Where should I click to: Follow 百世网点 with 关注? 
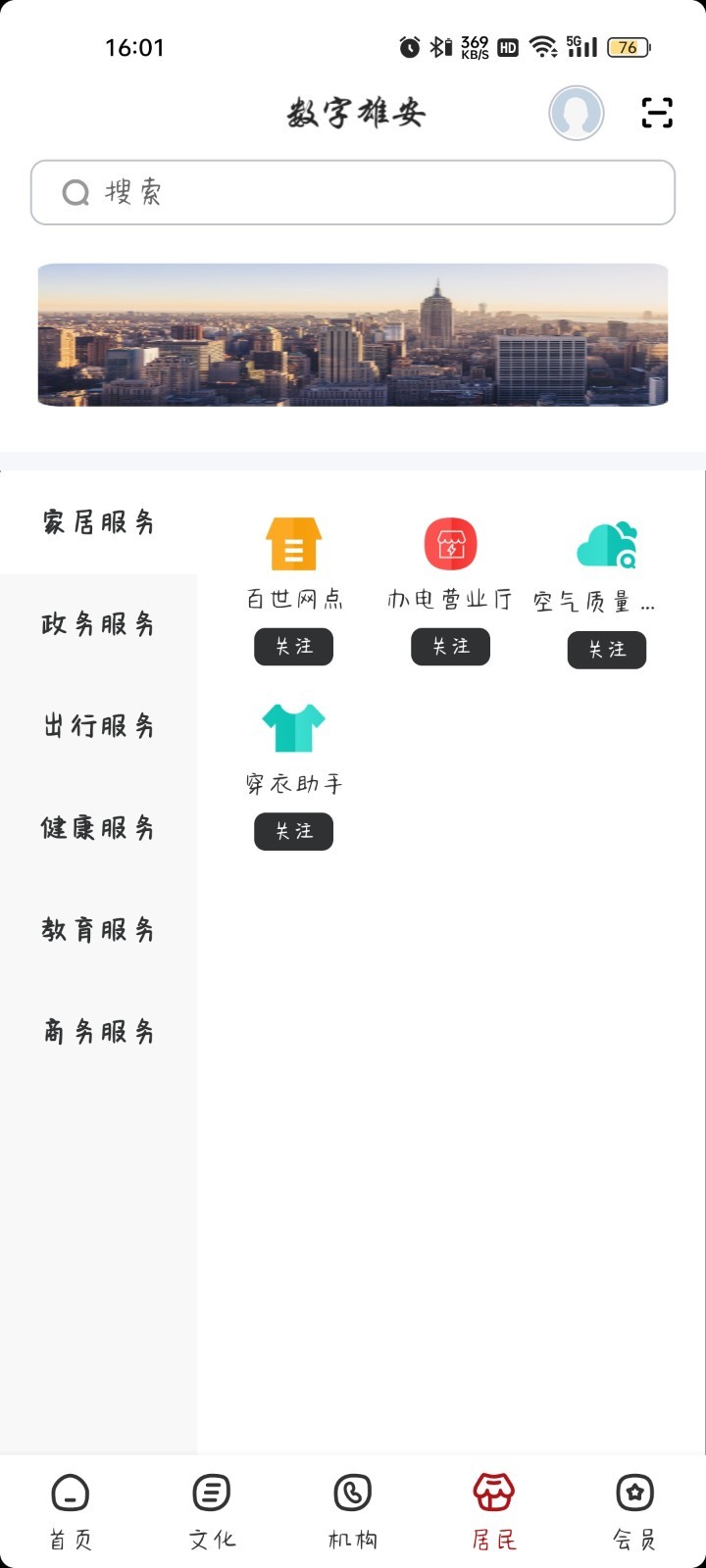tap(294, 647)
